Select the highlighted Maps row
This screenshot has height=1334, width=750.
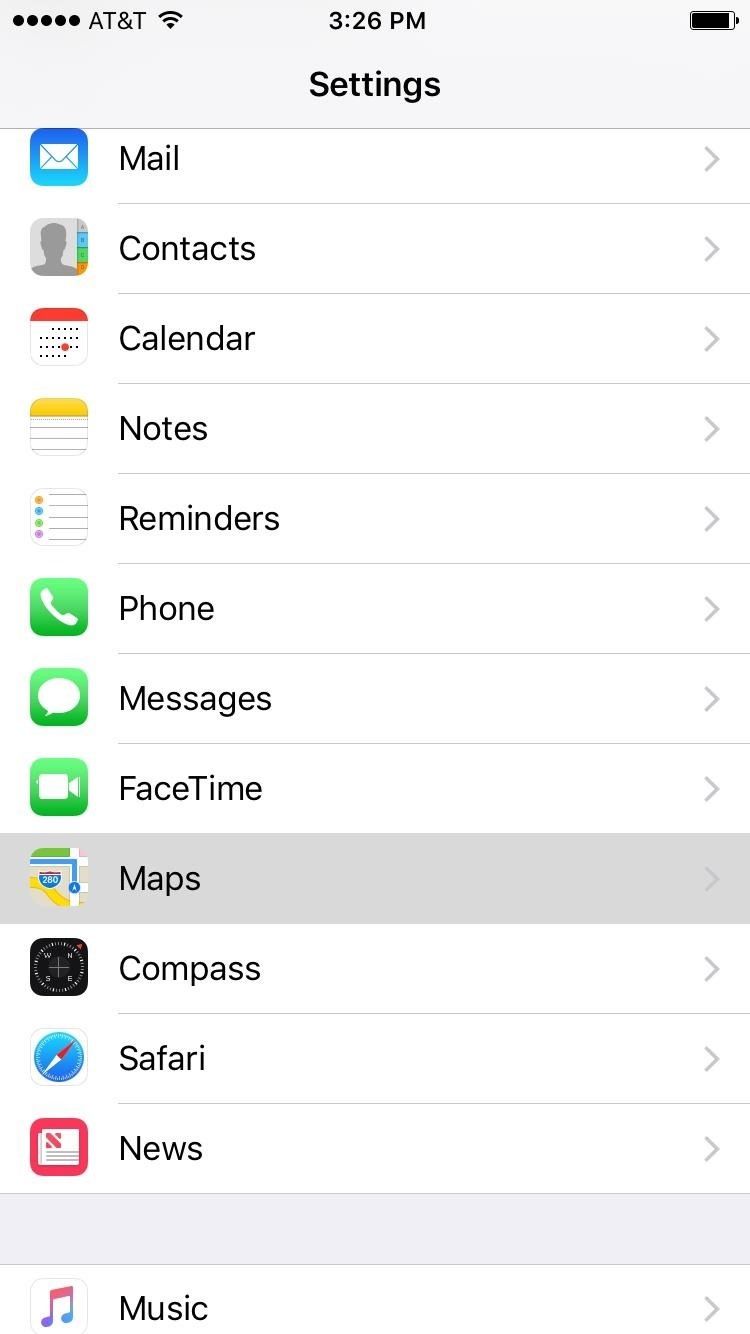click(x=375, y=878)
